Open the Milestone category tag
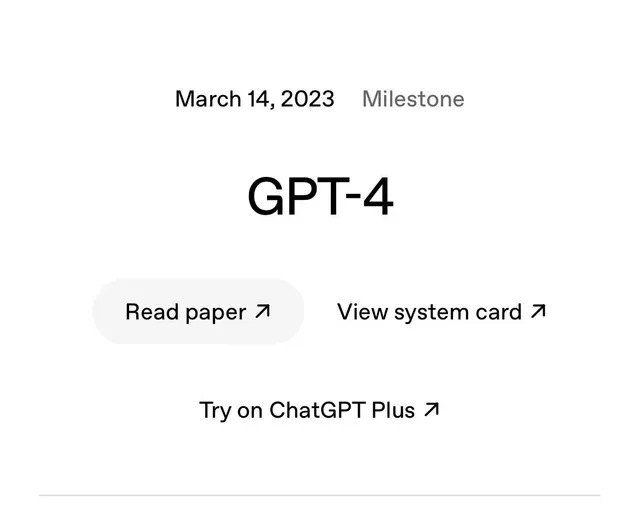Screen dimensions: 640x510 coord(413,99)
